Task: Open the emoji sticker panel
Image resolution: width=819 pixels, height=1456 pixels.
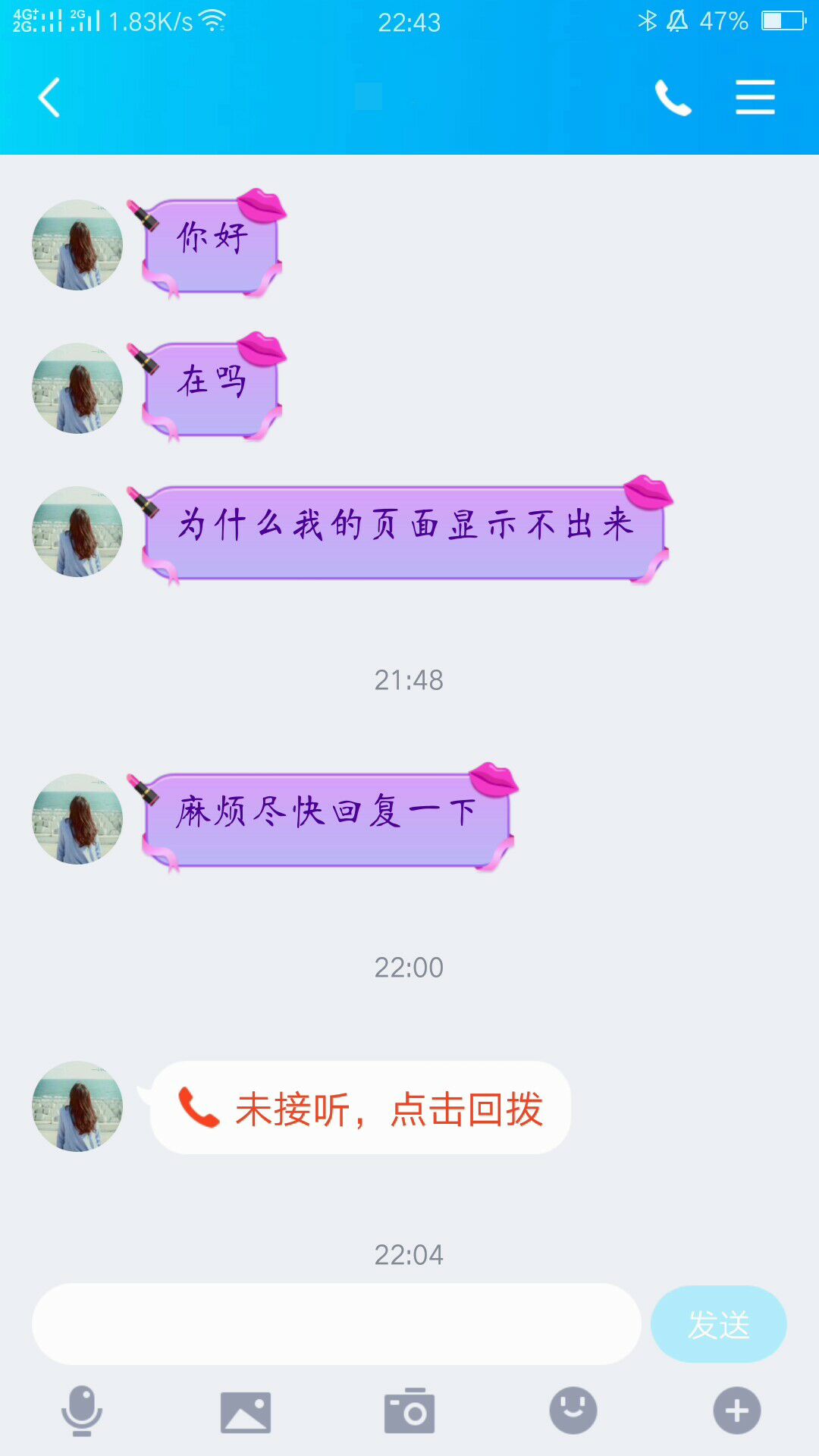Action: tap(573, 1411)
